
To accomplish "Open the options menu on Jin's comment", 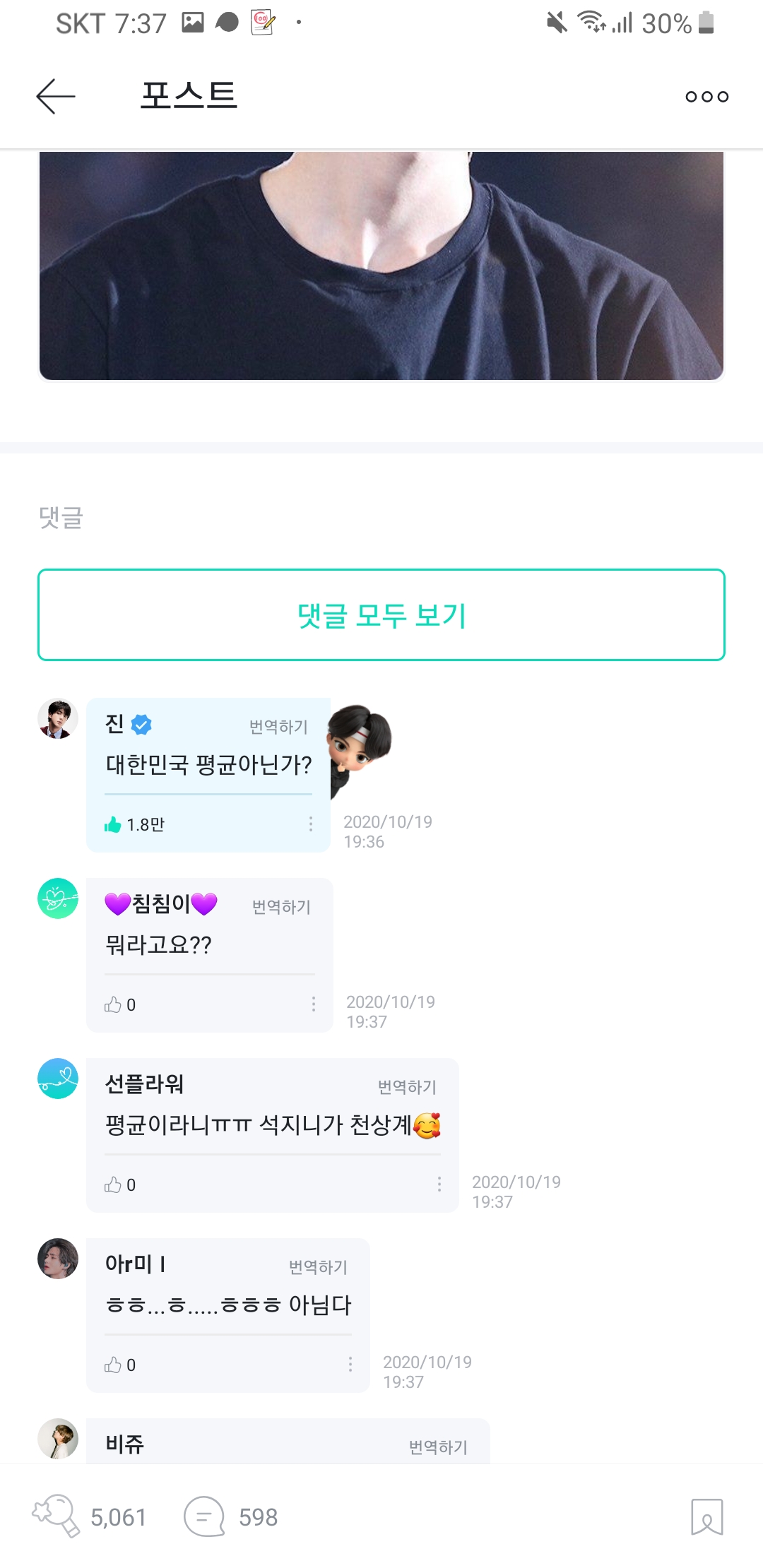I will pos(311,823).
